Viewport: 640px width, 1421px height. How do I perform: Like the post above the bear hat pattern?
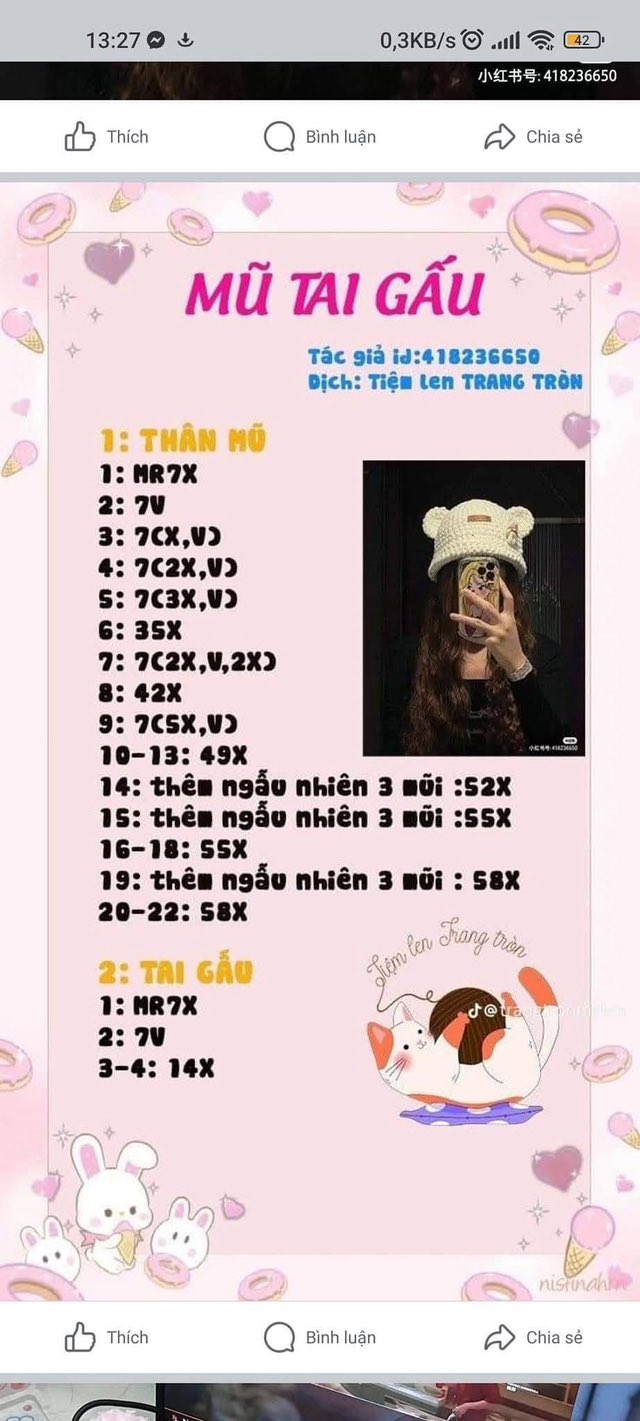105,137
